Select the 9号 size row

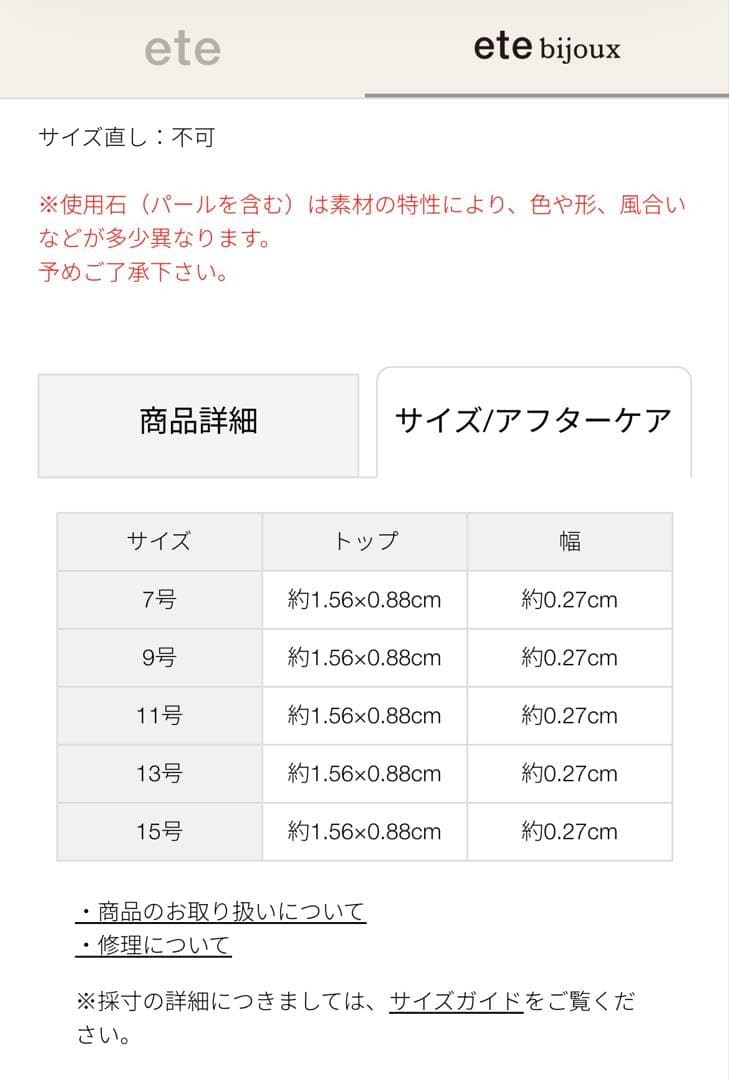160,657
